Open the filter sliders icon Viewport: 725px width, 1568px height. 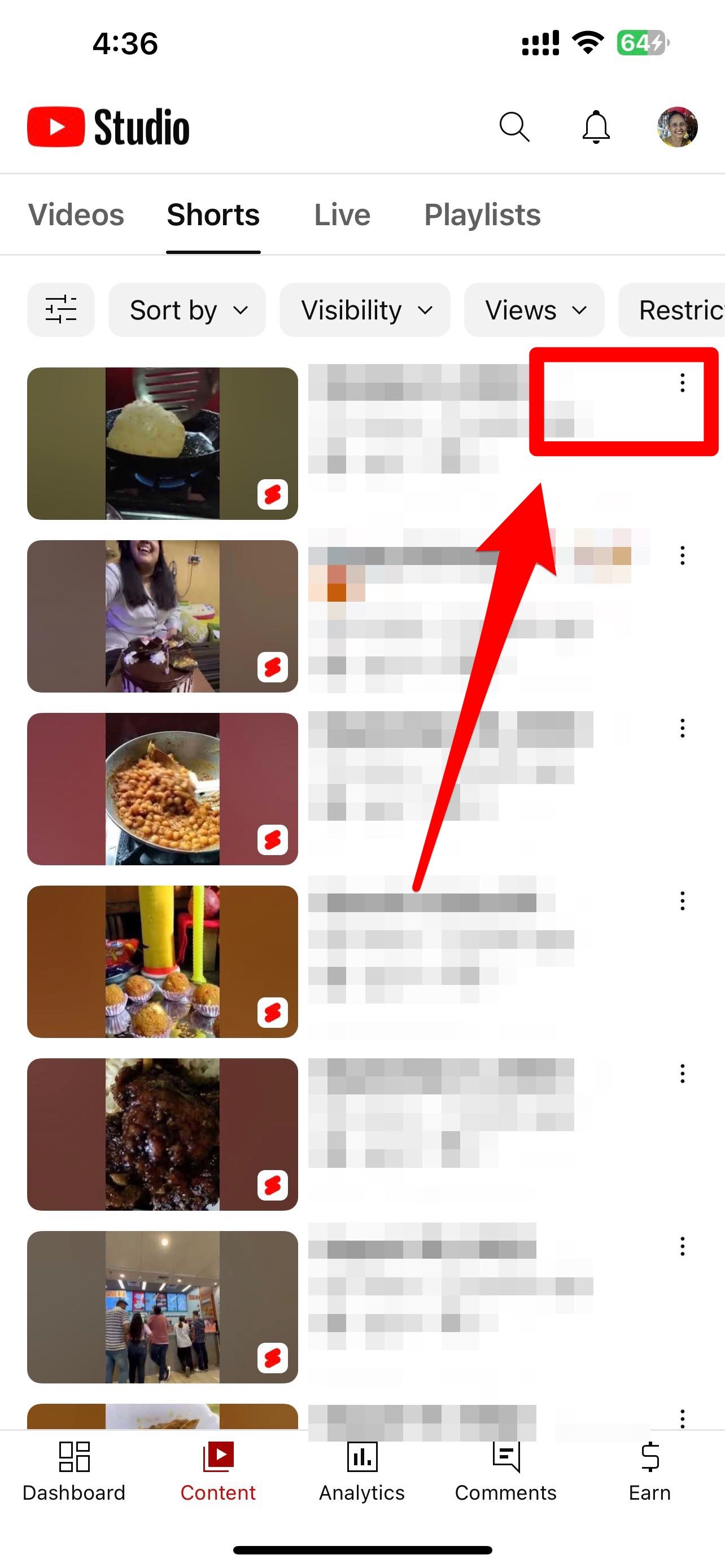(61, 310)
